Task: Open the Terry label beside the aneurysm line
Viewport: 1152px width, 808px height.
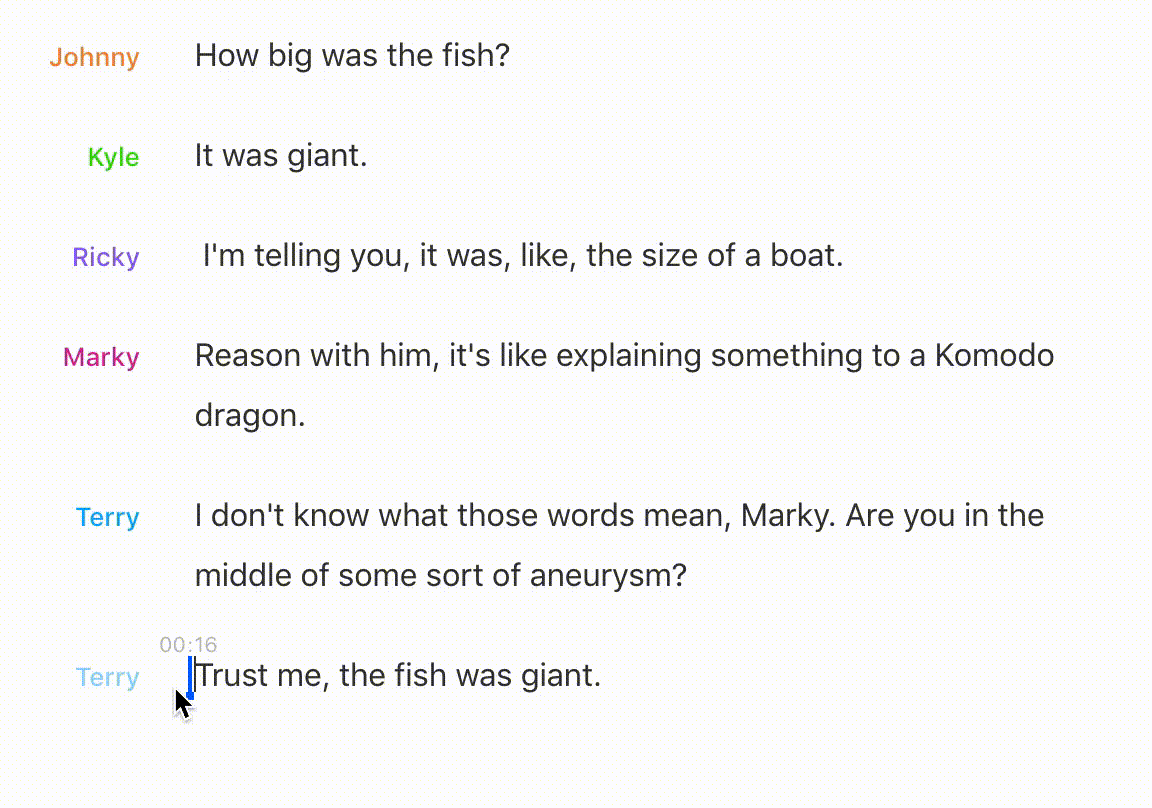Action: click(107, 517)
